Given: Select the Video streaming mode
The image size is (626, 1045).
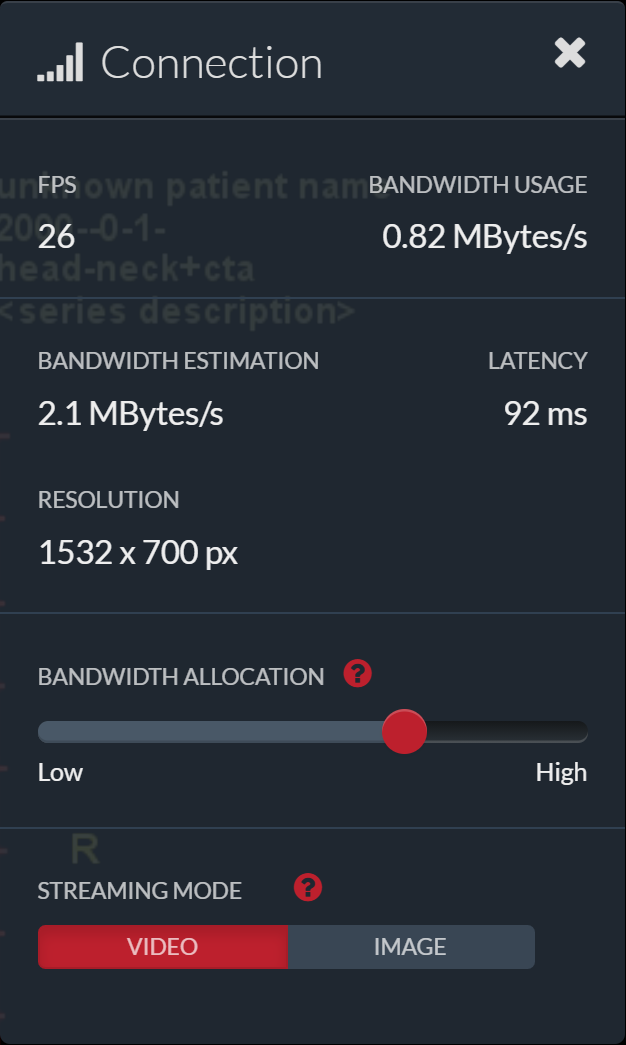Looking at the screenshot, I should click(x=163, y=946).
